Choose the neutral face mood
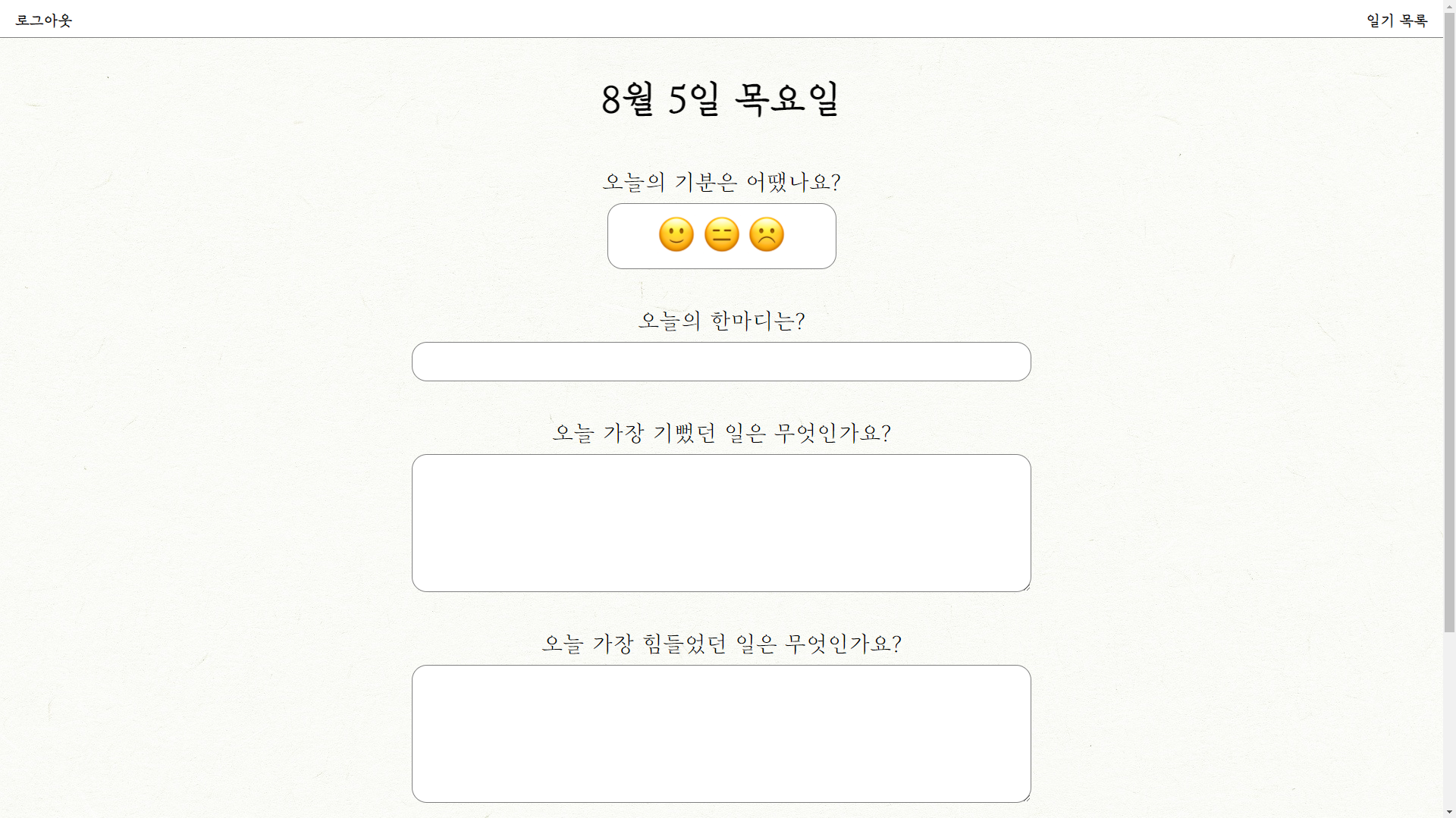Viewport: 1456px width, 818px height. [721, 235]
